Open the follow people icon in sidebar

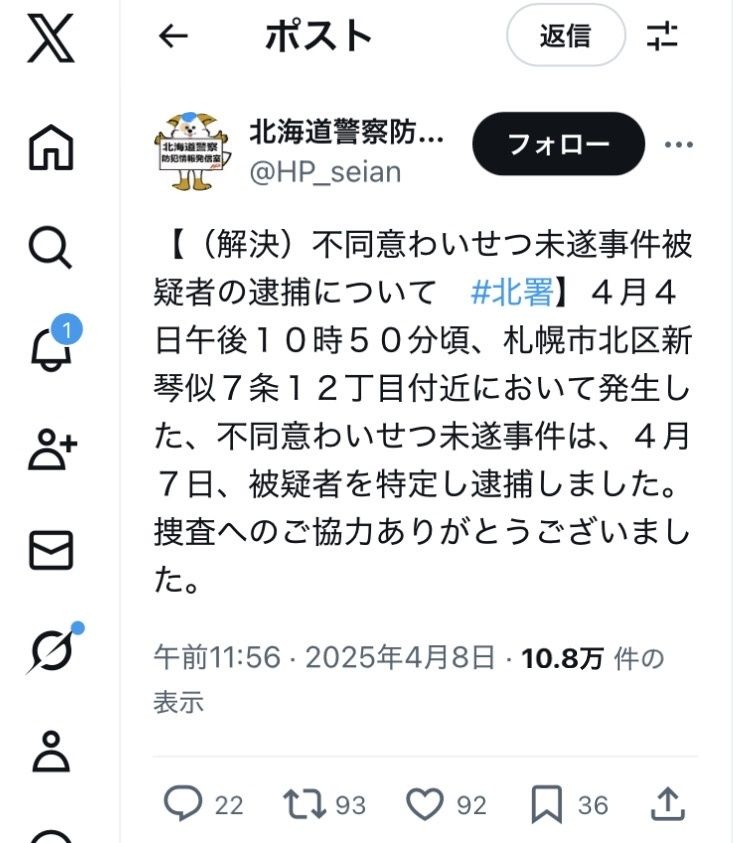(50, 449)
